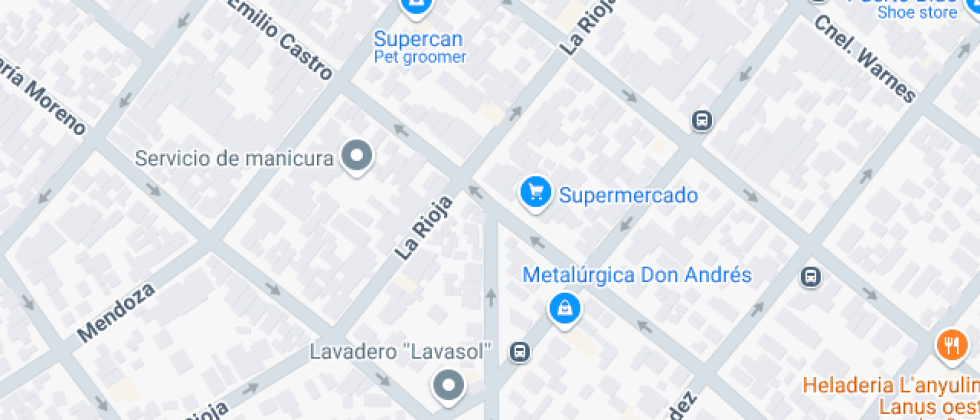Select the bus stop beside Lavadero Lavasol
Image resolution: width=980 pixels, height=420 pixels.
click(519, 352)
